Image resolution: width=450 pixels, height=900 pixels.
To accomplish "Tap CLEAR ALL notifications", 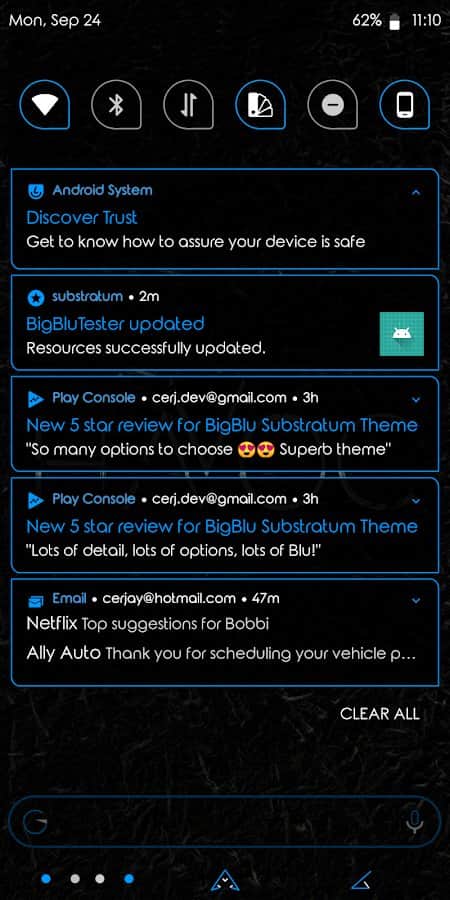I will coord(380,713).
